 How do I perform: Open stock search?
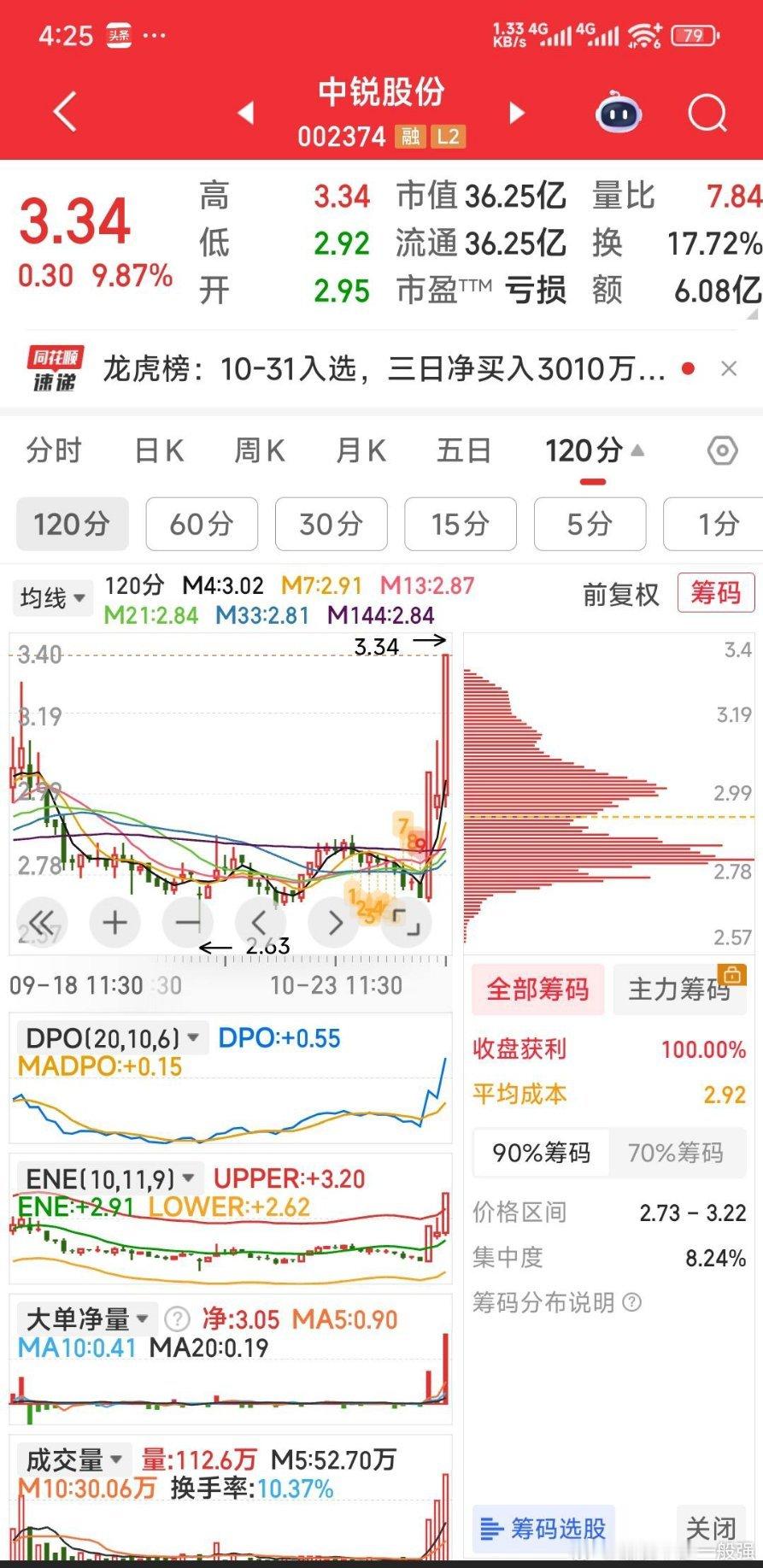tap(707, 112)
